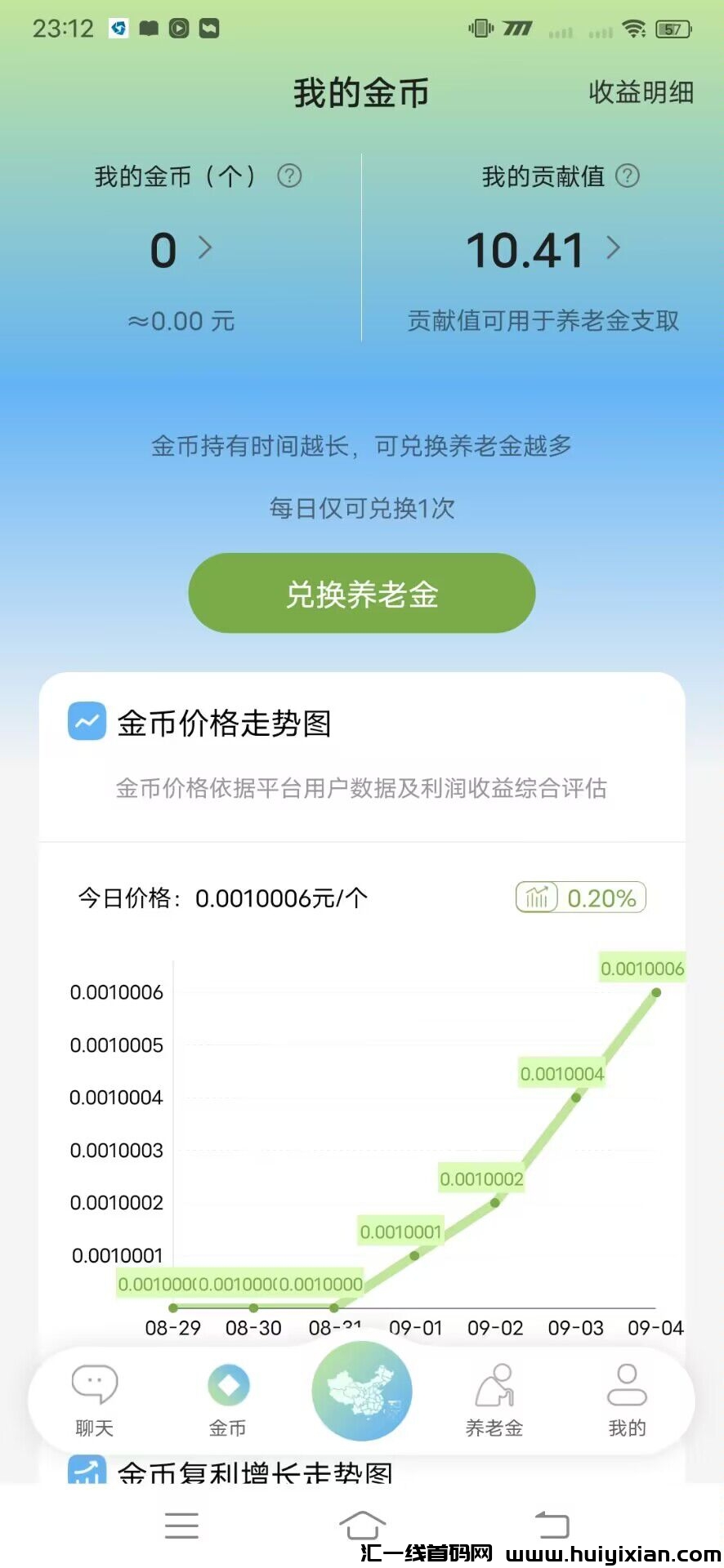Open the help tooltip beside 我的贡献值

tap(628, 176)
